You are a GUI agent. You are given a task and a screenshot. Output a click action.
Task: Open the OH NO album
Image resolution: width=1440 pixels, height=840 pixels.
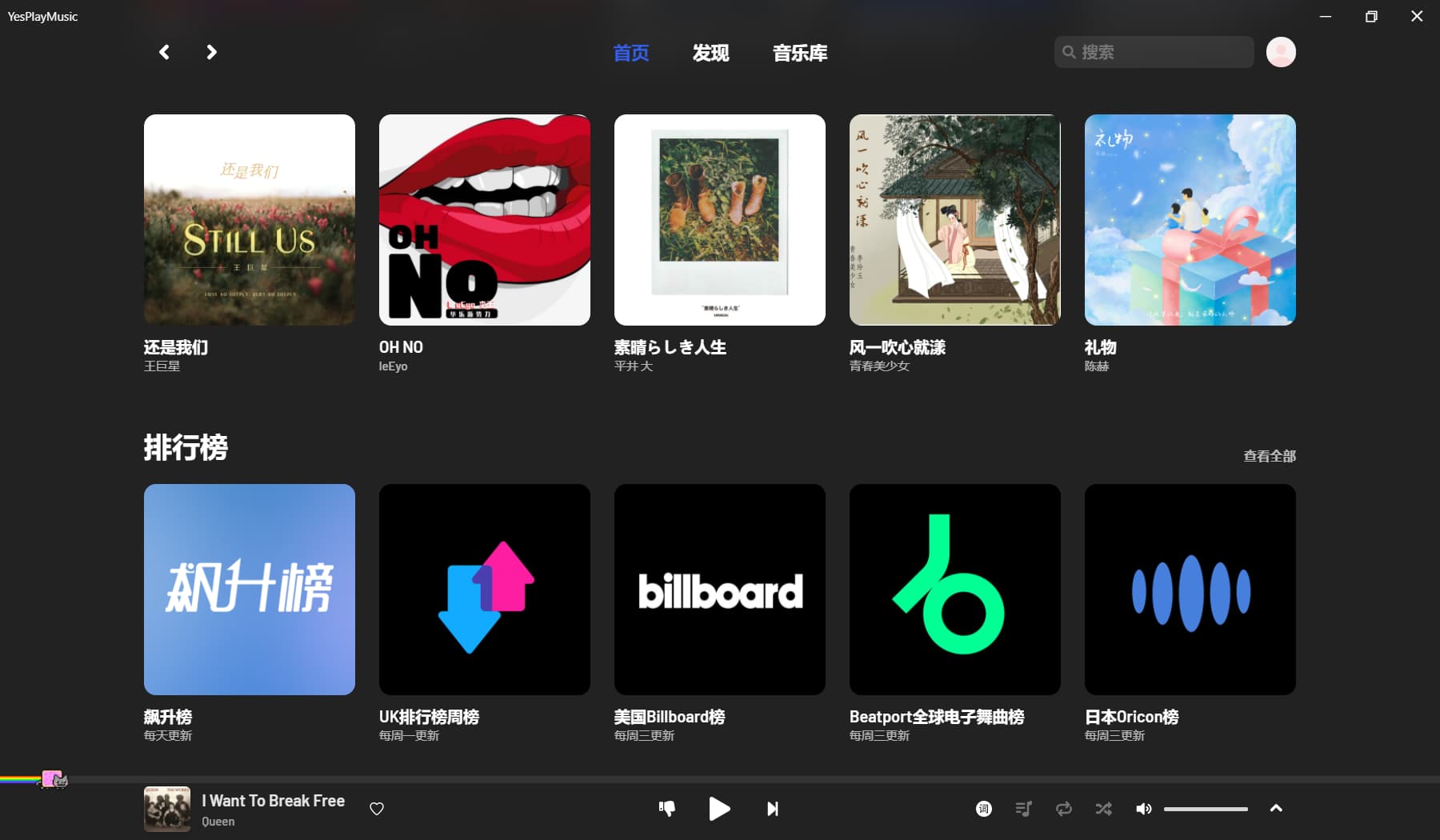tap(485, 220)
